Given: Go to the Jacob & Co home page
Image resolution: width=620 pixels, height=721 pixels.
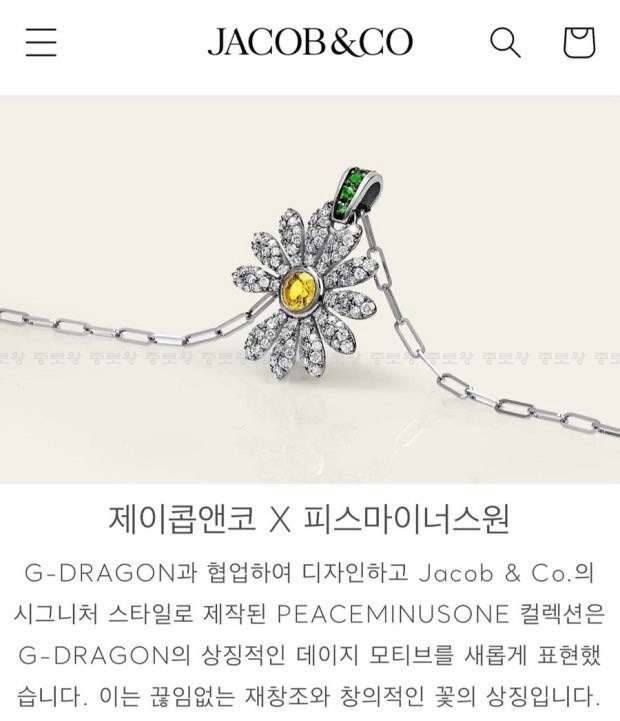Looking at the screenshot, I should (x=310, y=42).
